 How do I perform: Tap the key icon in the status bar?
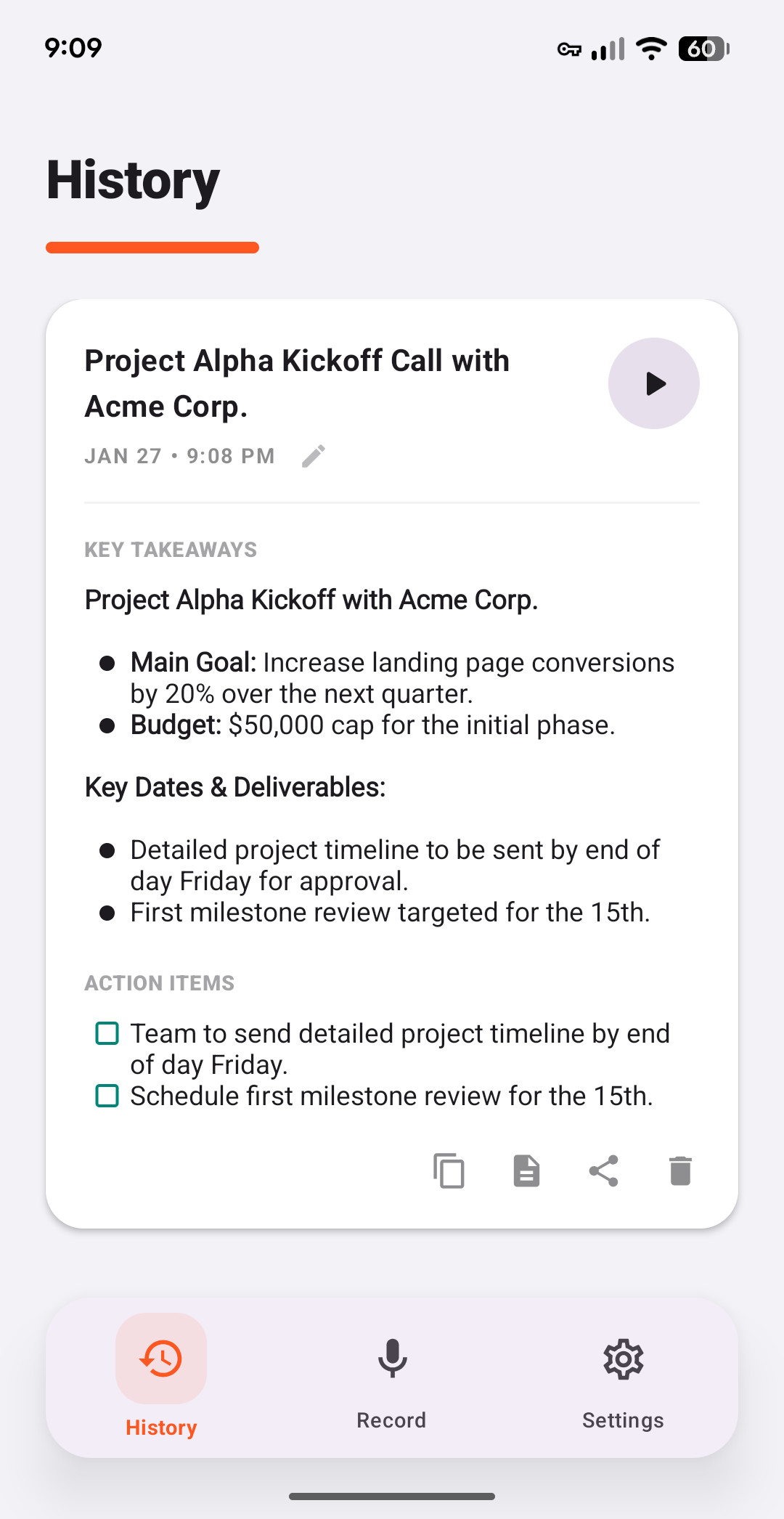pyautogui.click(x=568, y=49)
